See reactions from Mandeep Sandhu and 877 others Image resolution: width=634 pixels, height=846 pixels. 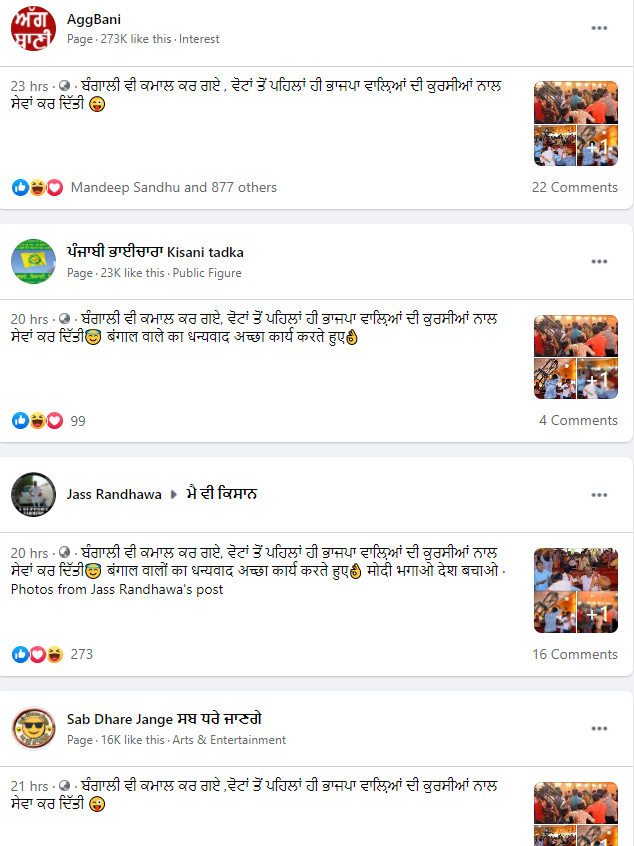173,187
